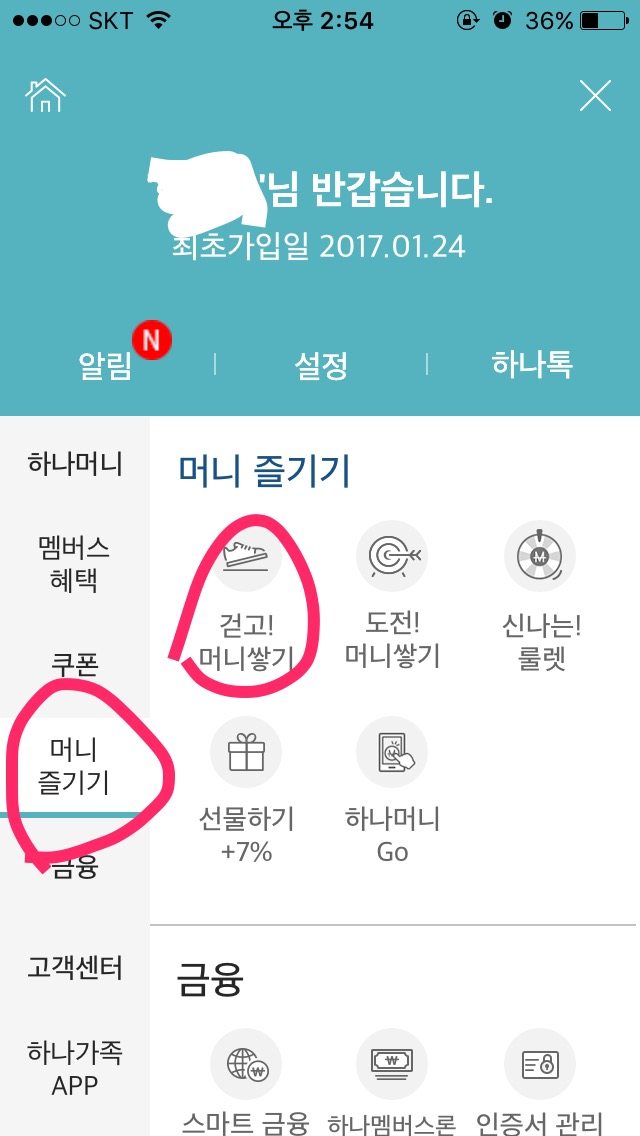Open 하나가족 APP section
Viewport: 640px width, 1136px height.
[x=75, y=1068]
